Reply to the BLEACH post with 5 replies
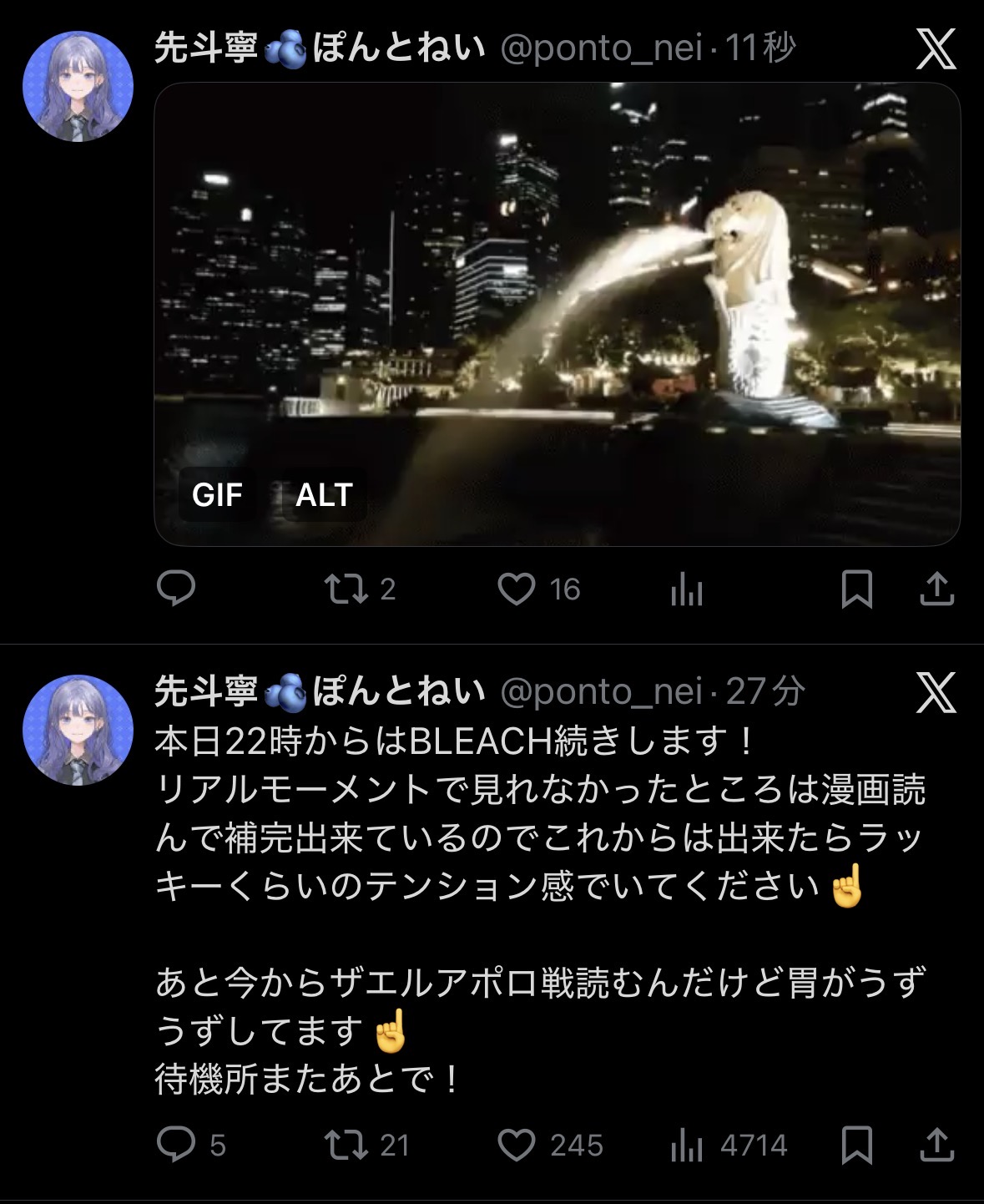The width and height of the screenshot is (984, 1204). [176, 1145]
